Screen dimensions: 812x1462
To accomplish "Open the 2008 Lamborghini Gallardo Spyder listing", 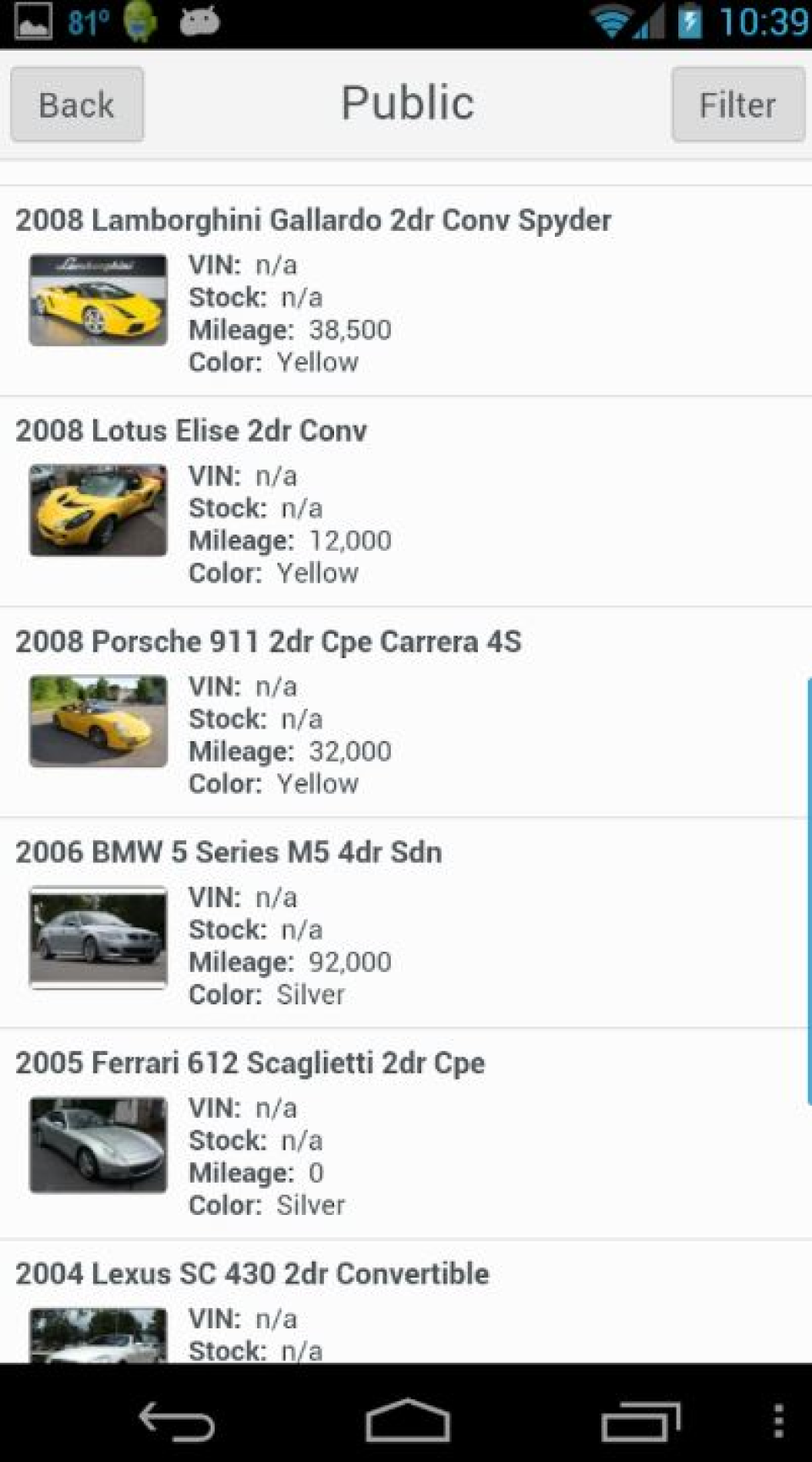I will click(313, 221).
